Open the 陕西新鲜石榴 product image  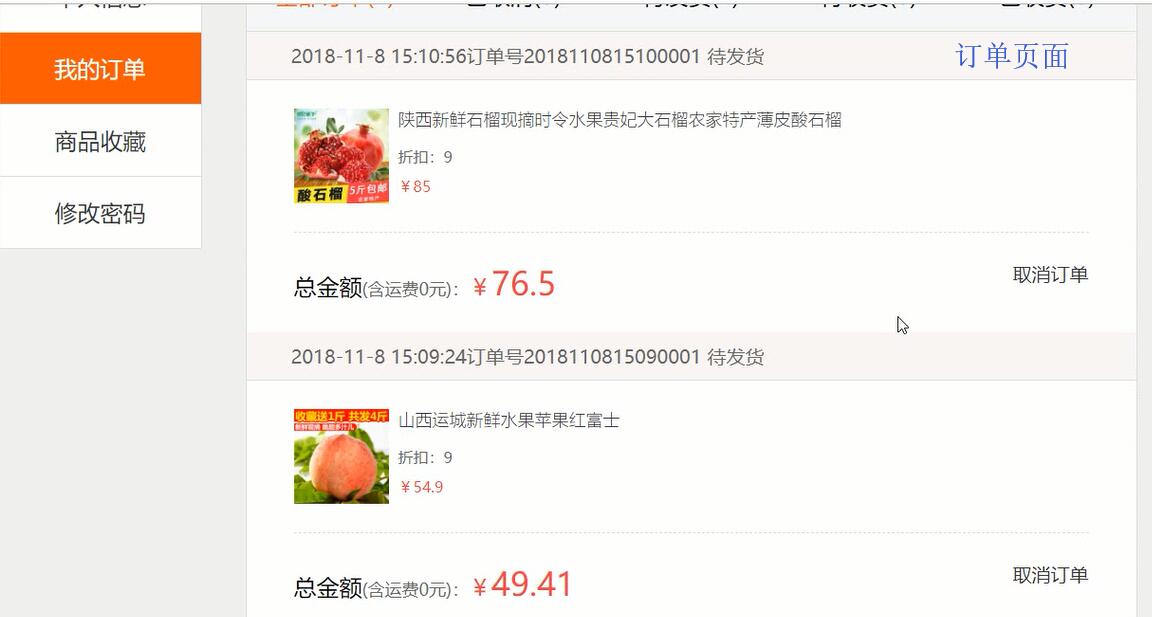[341, 156]
